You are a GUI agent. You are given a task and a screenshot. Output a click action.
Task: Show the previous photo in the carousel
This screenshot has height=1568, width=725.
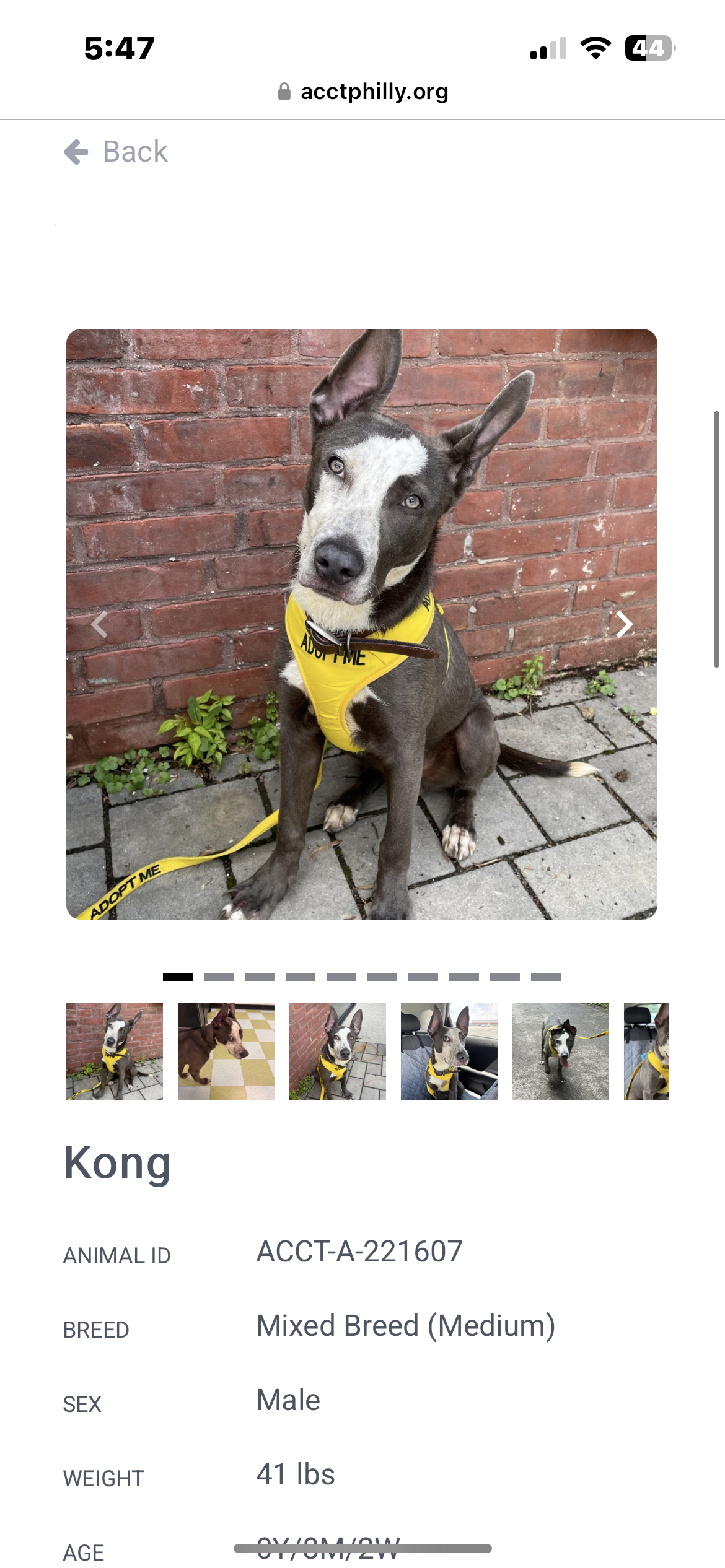tap(100, 624)
